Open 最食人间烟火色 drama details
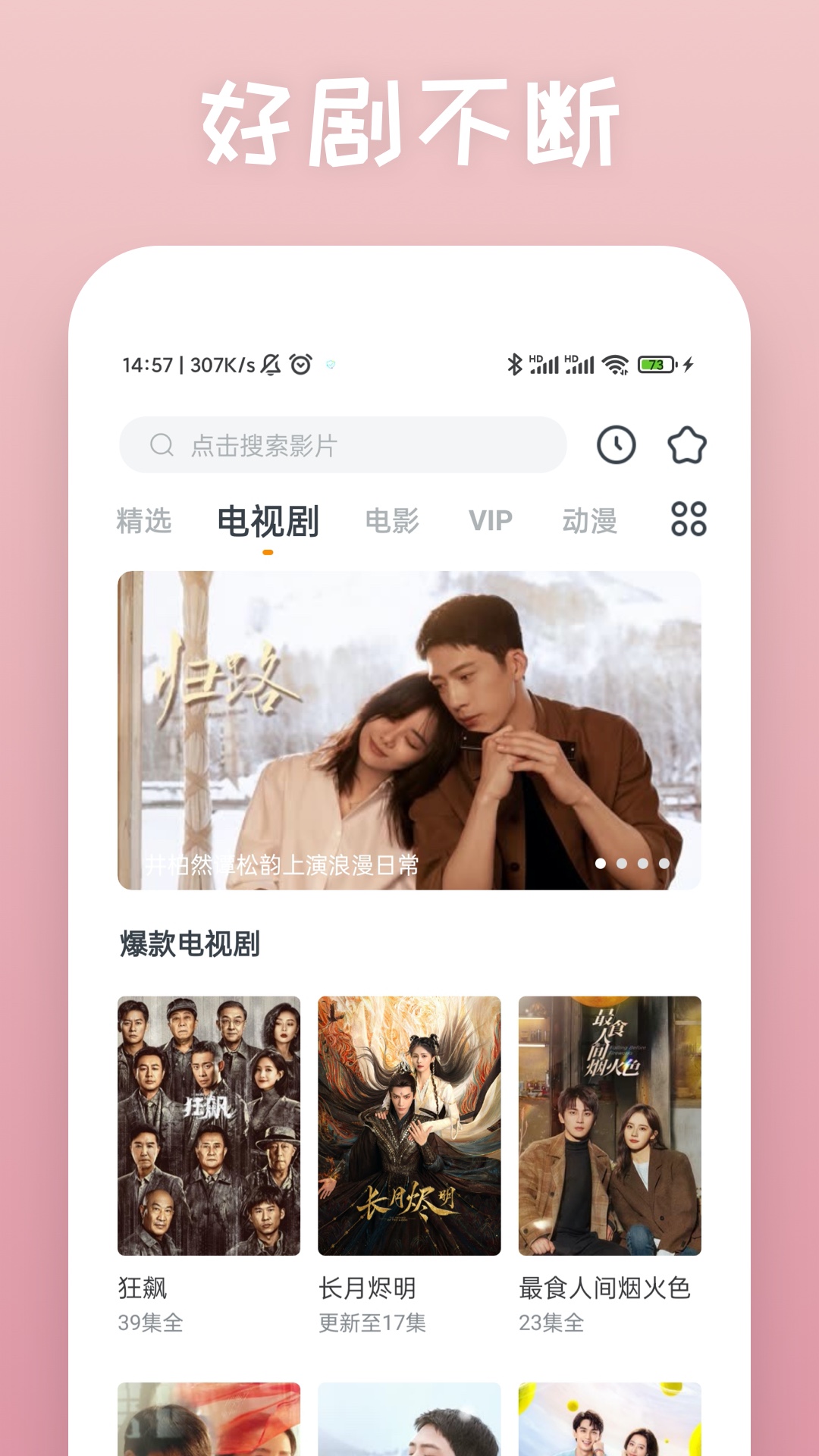Viewport: 819px width, 1456px height. [610, 1121]
